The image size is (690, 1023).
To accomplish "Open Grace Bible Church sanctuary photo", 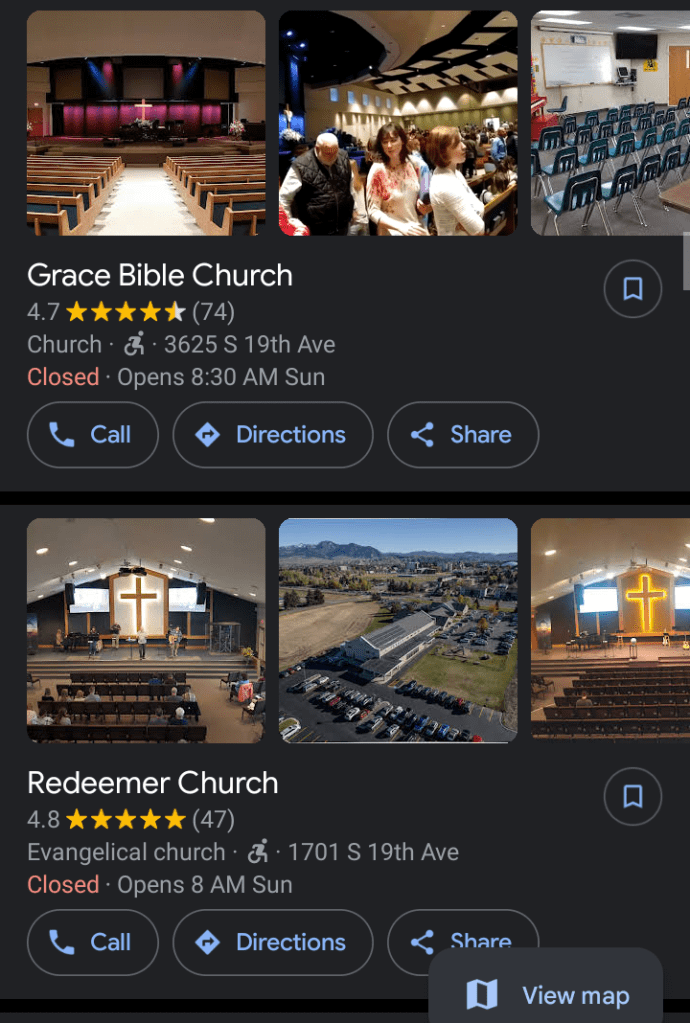I will coord(146,123).
